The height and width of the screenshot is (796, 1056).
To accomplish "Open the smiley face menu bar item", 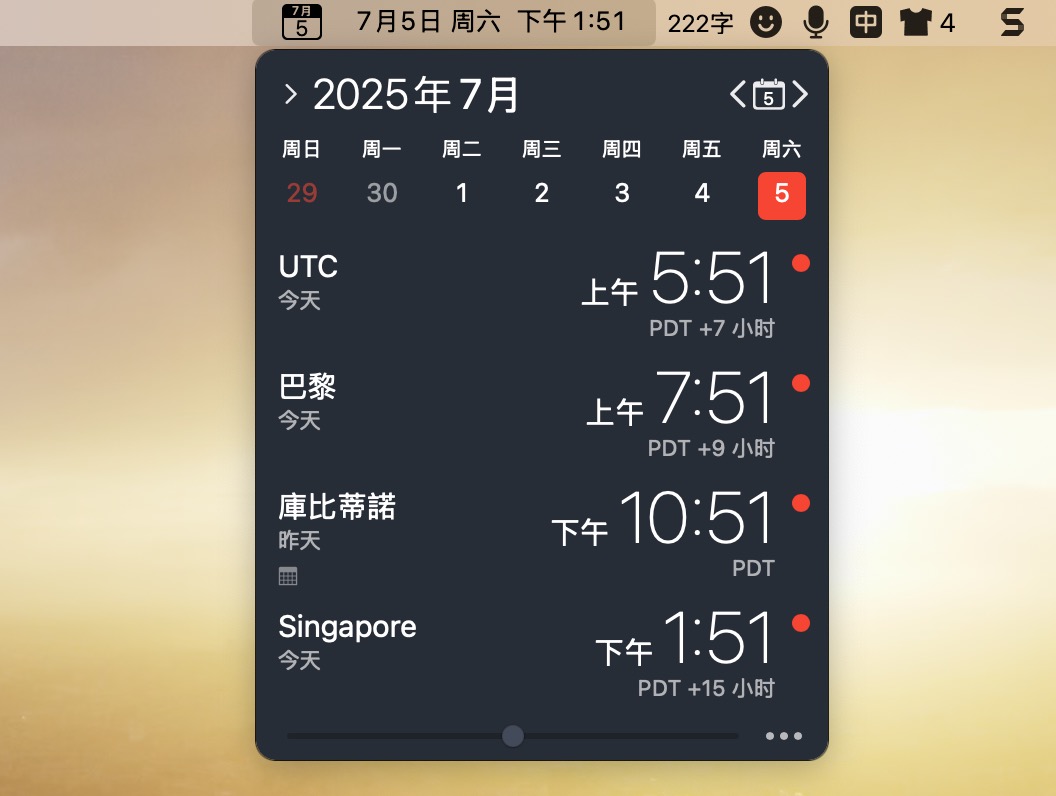I will [766, 22].
